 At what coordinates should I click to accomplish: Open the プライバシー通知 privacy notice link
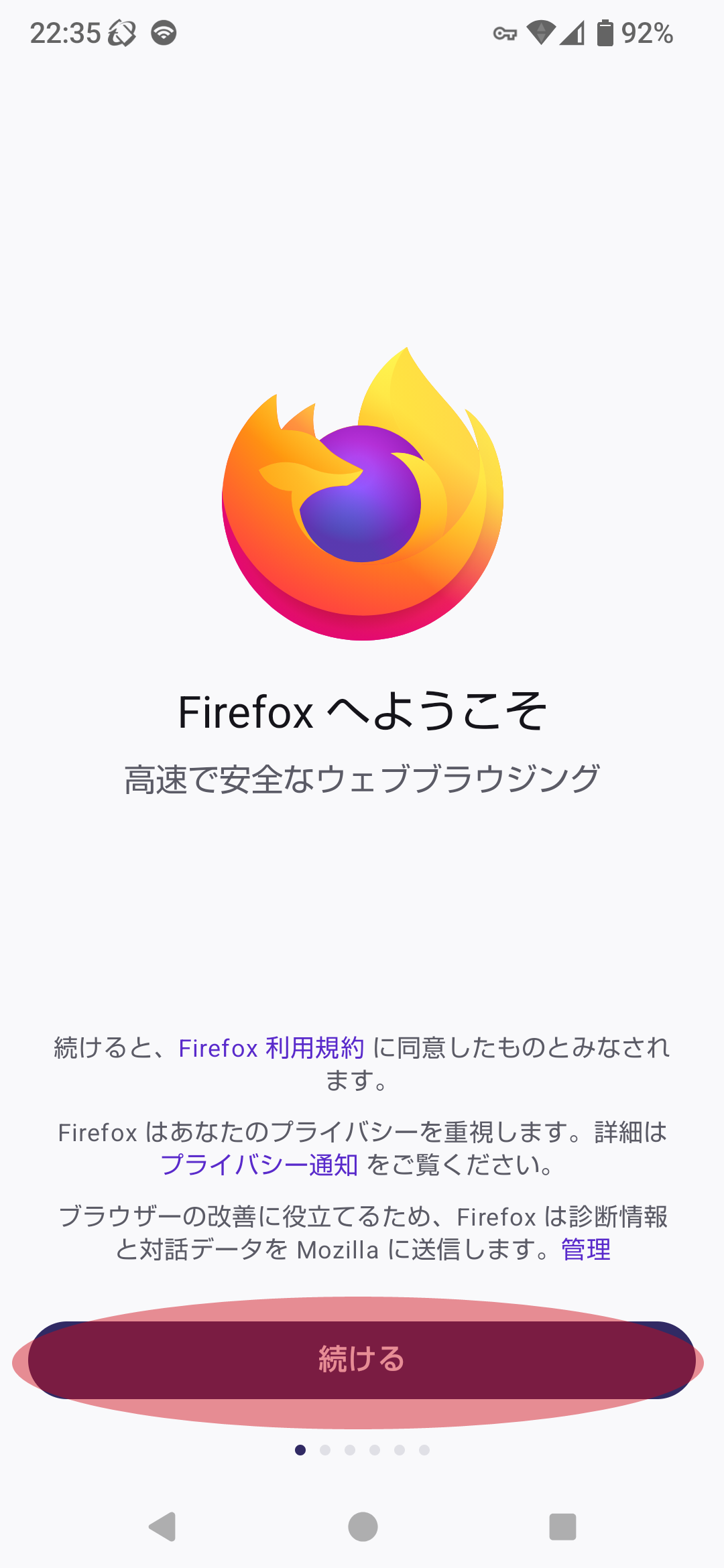tap(259, 1165)
